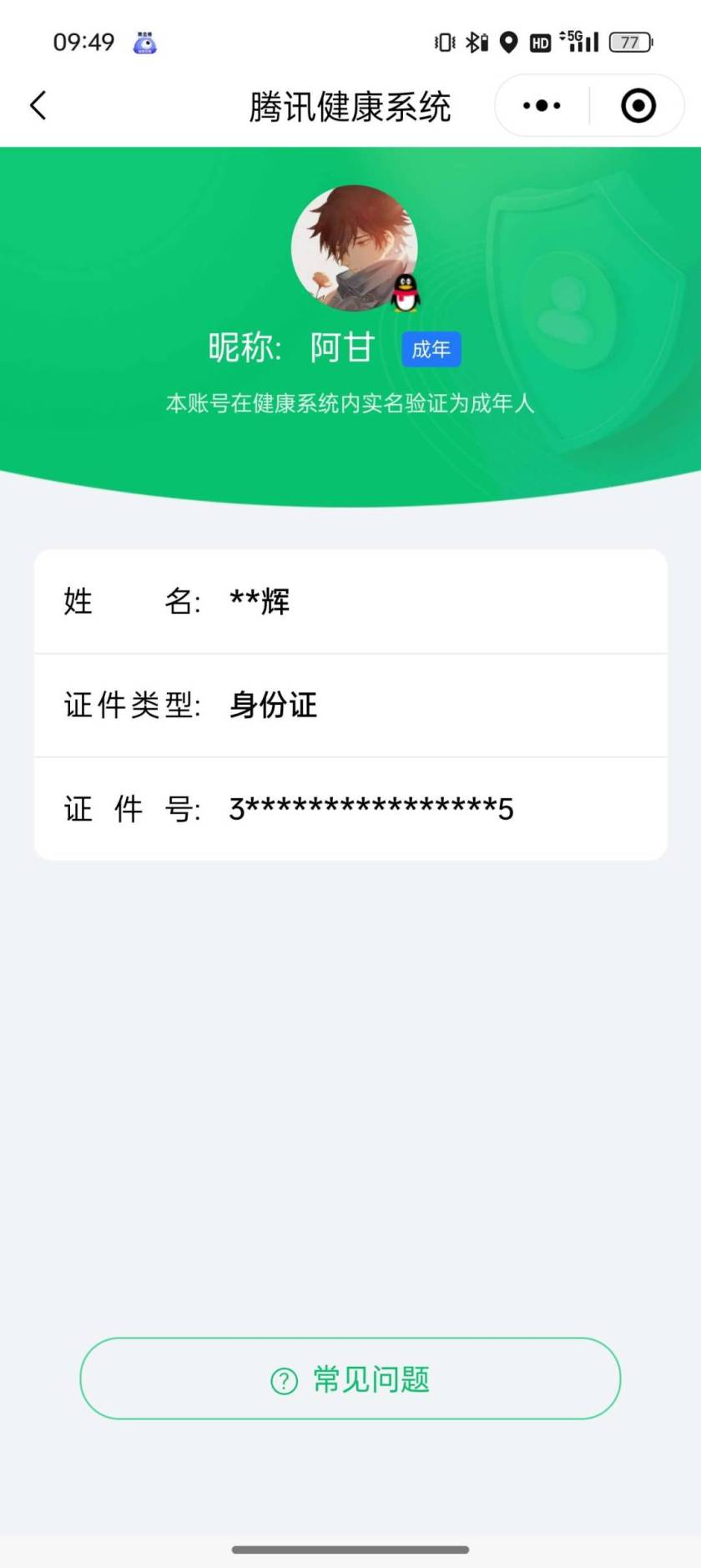Screen dimensions: 701x1568
Task: Tap the question mark icon beside 常见问题
Action: coord(285,1375)
